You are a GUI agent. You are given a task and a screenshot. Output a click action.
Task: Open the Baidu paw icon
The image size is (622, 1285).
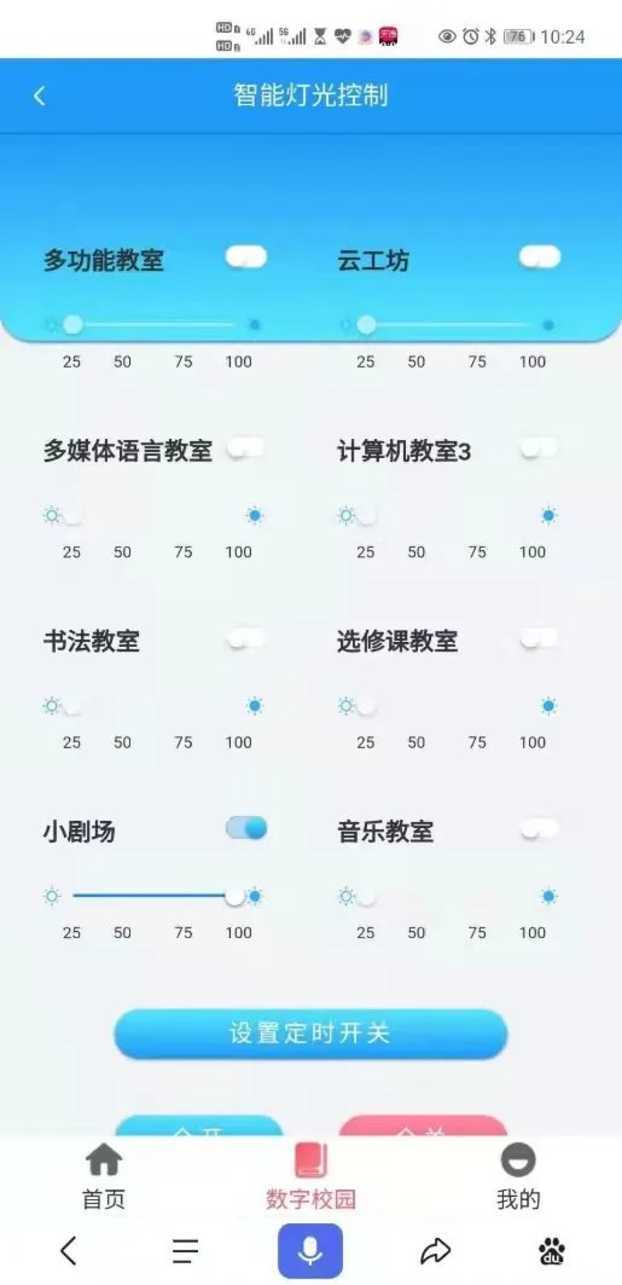pos(551,1250)
